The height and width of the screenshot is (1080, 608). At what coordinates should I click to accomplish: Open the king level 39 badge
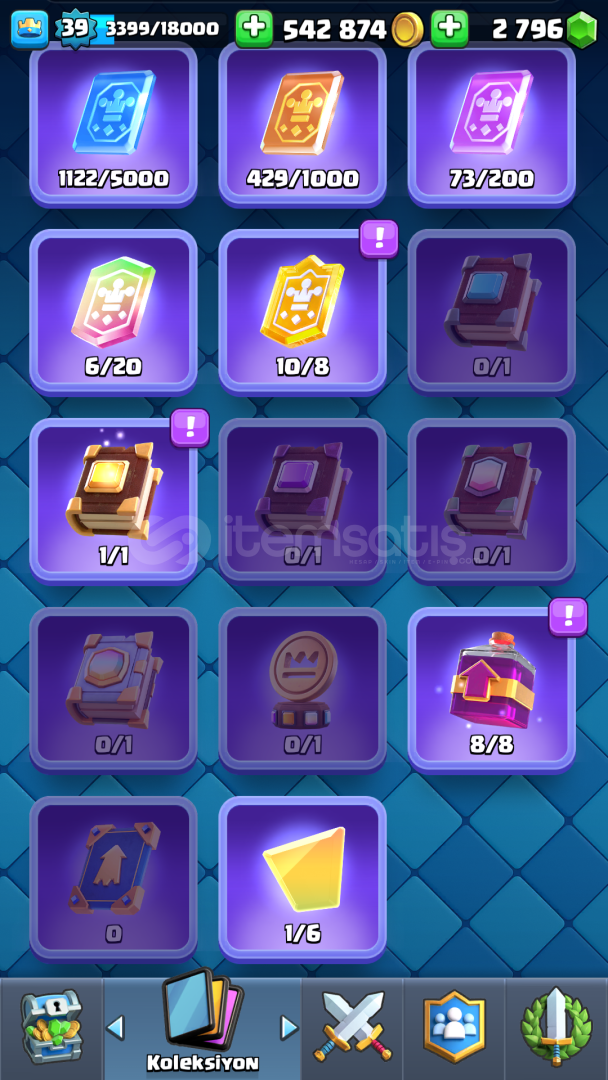pos(75,29)
